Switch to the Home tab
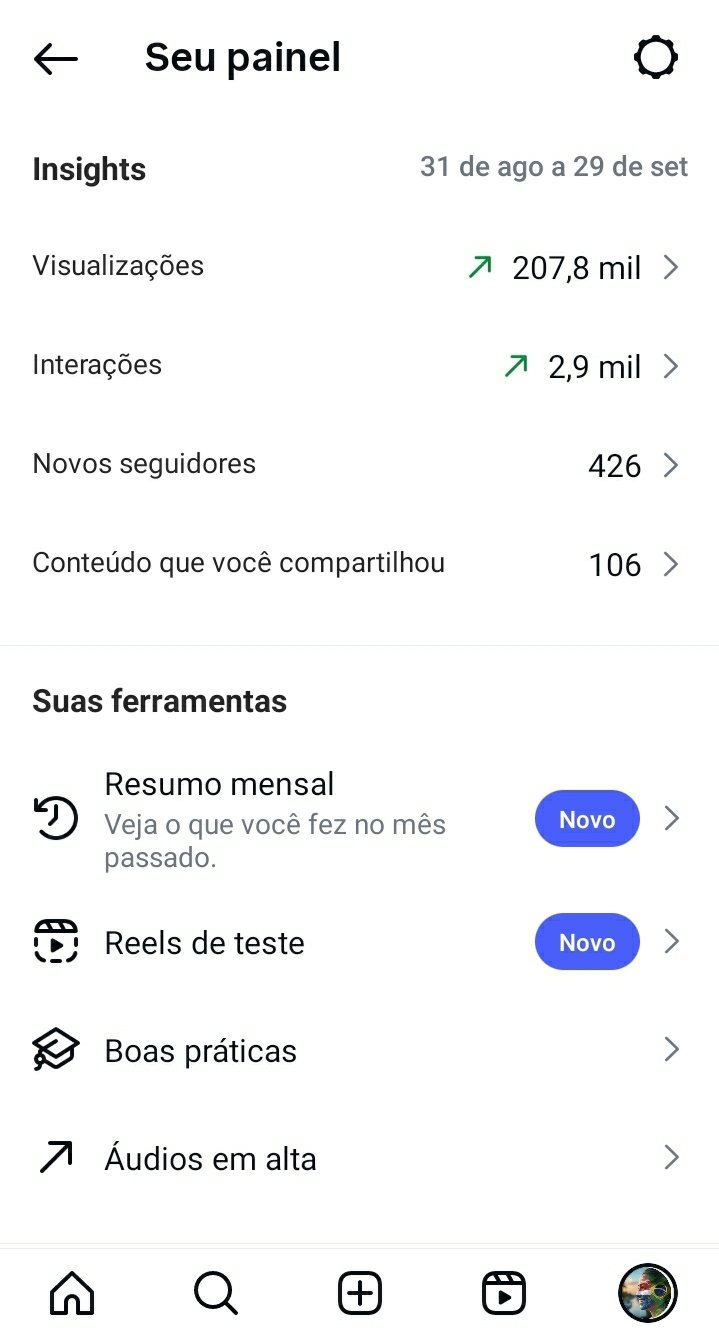719x1338 pixels. tap(72, 1294)
